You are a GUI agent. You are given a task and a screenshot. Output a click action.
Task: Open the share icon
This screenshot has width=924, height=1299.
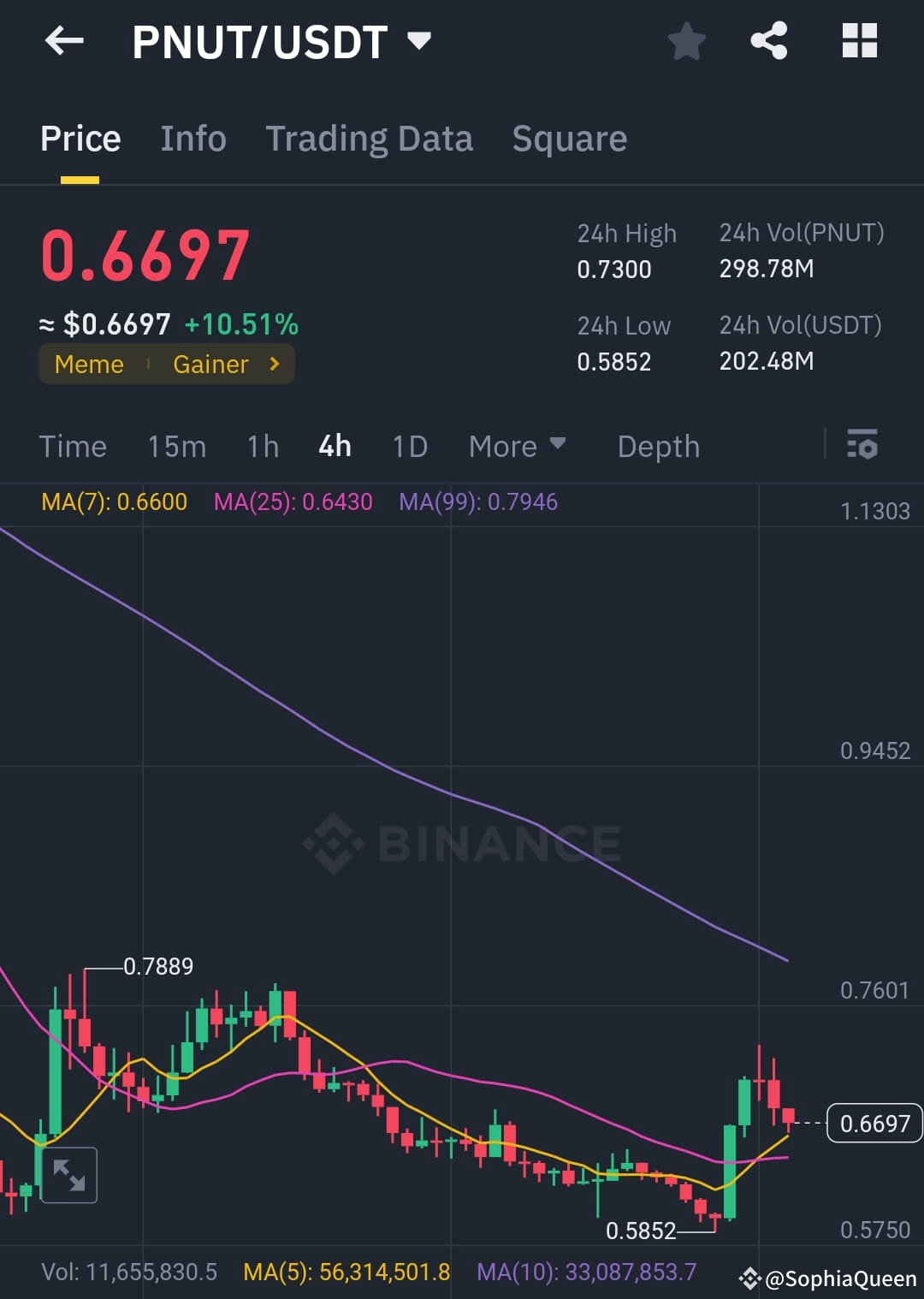pyautogui.click(x=768, y=40)
